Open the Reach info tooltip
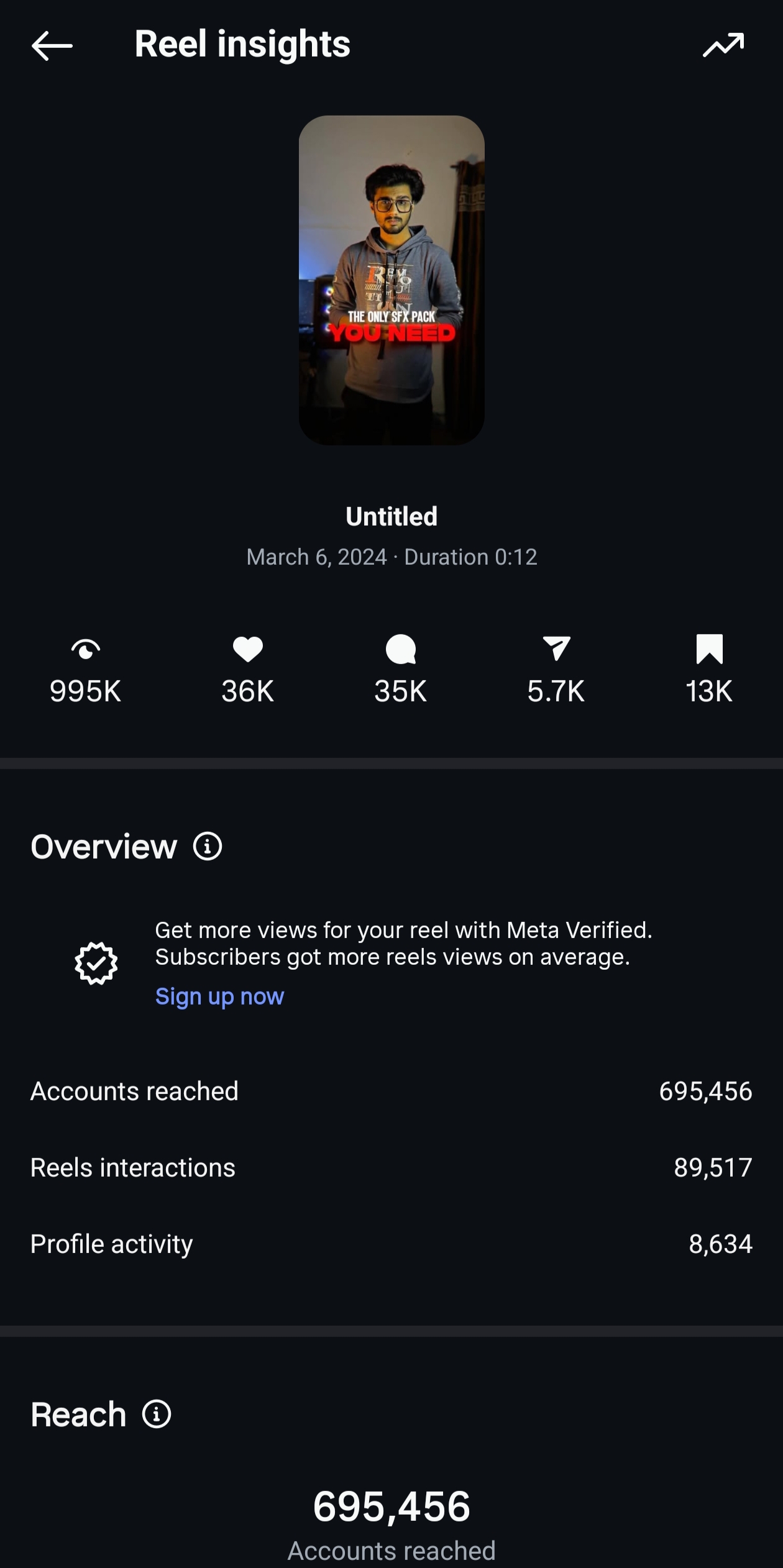This screenshot has height=1568, width=783. (x=155, y=1414)
